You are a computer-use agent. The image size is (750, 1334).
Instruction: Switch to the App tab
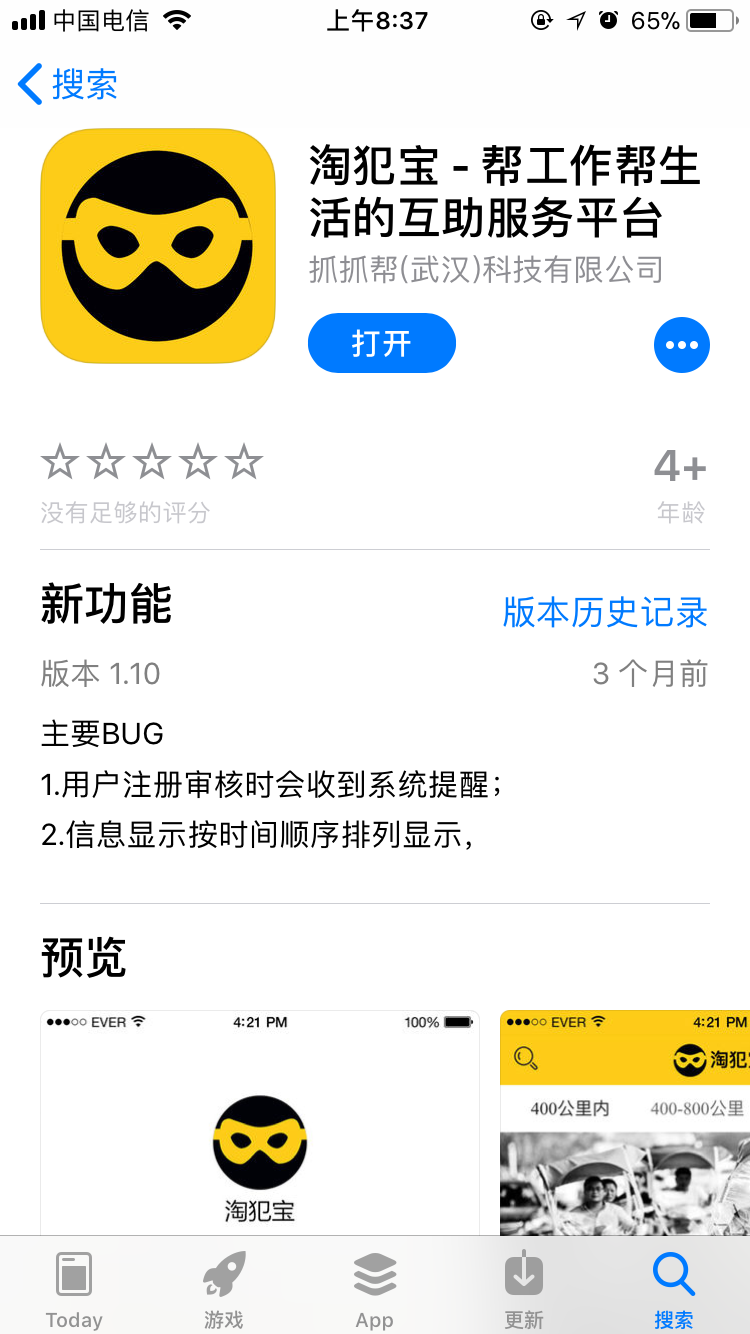pos(375,1290)
